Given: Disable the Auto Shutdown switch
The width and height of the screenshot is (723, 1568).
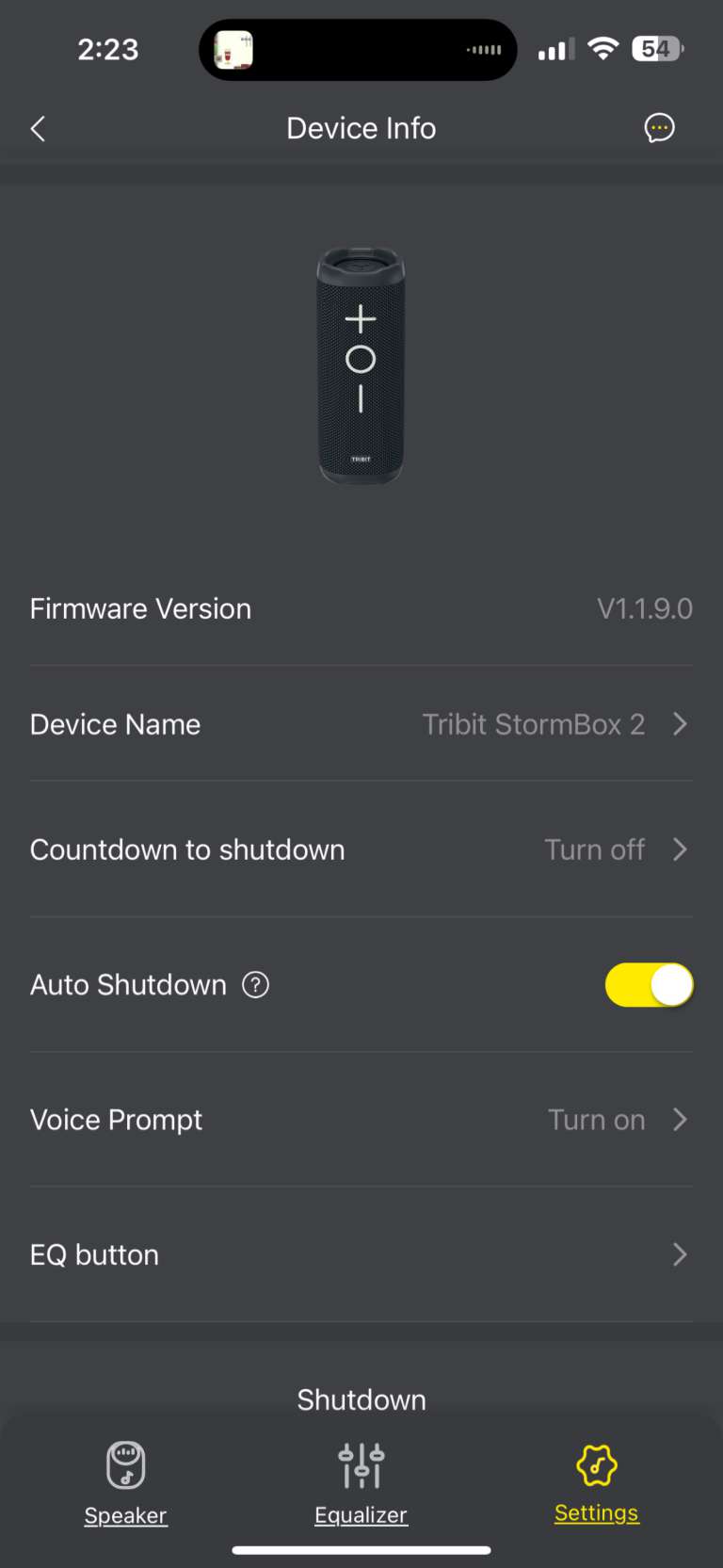Looking at the screenshot, I should coord(649,985).
